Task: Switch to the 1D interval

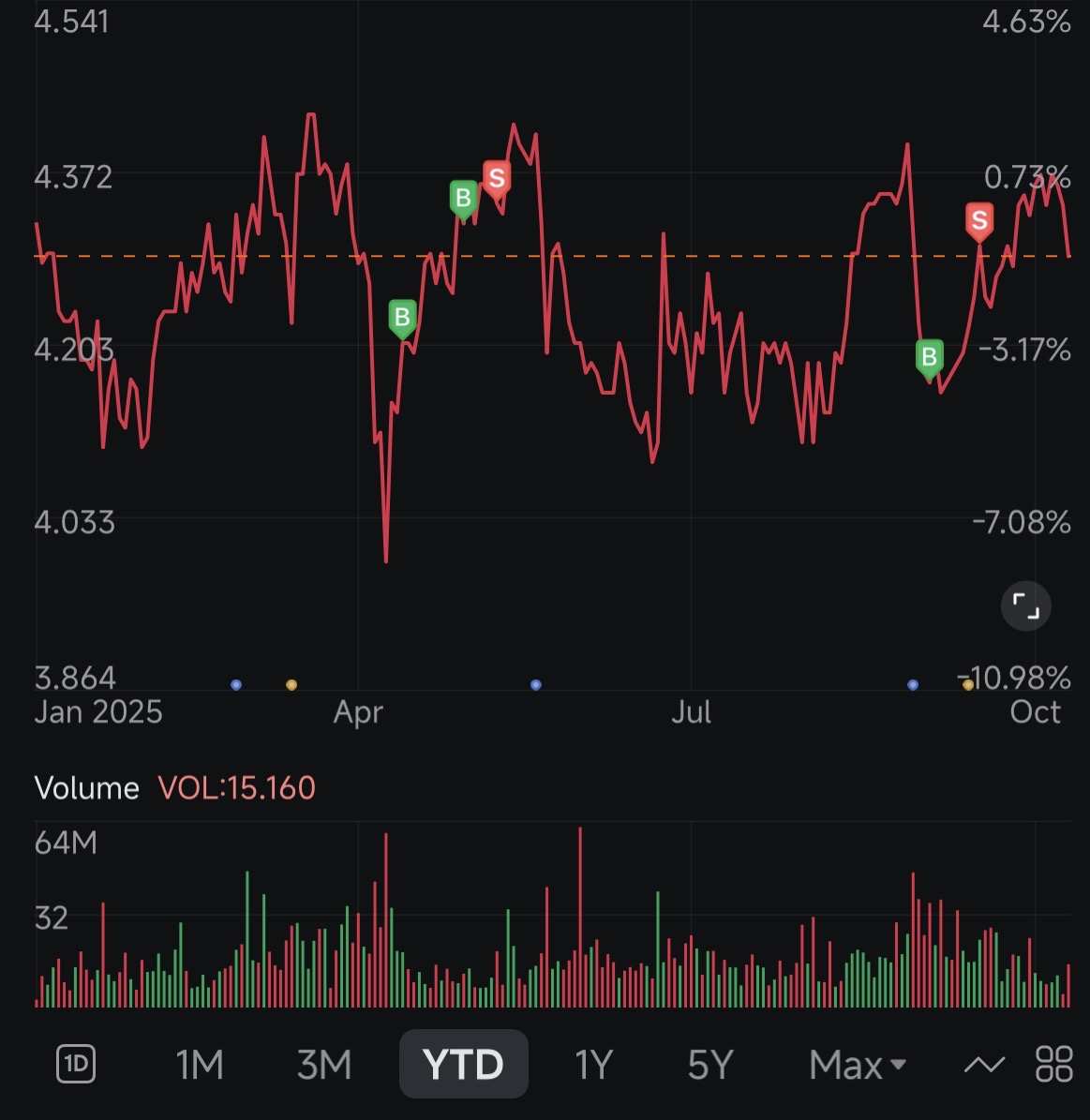Action: [76, 1065]
